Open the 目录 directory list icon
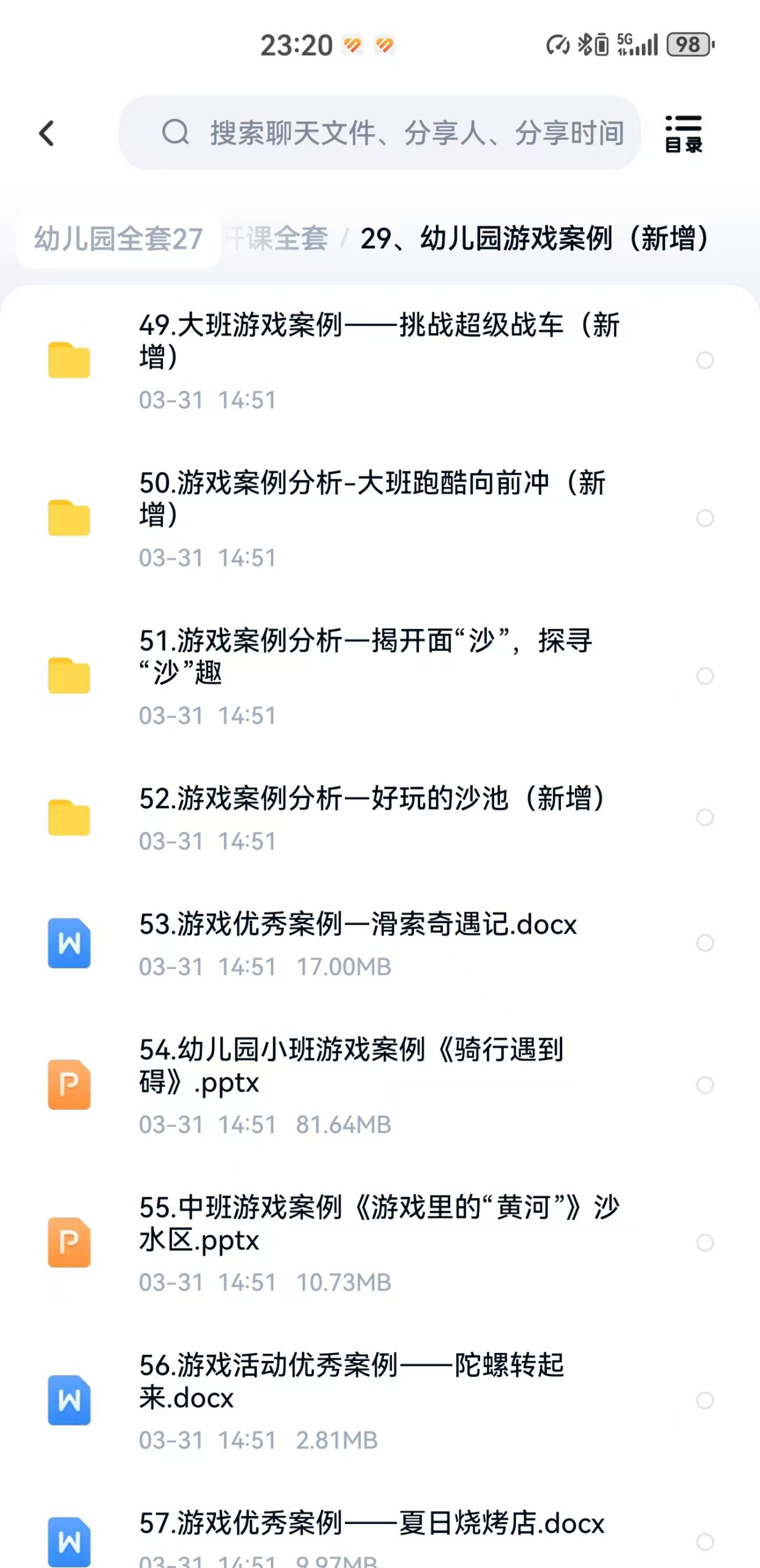The height and width of the screenshot is (1568, 760). 683,133
